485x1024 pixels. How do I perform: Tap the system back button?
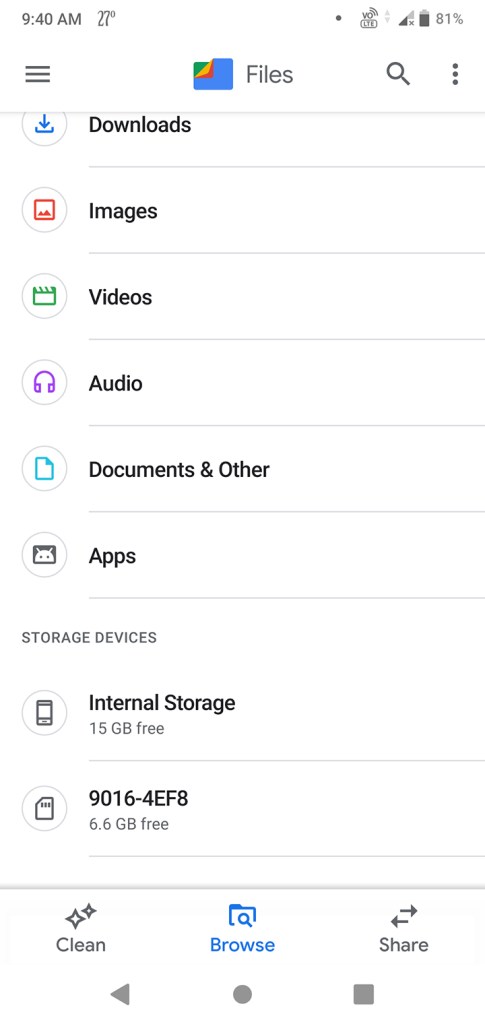point(120,994)
